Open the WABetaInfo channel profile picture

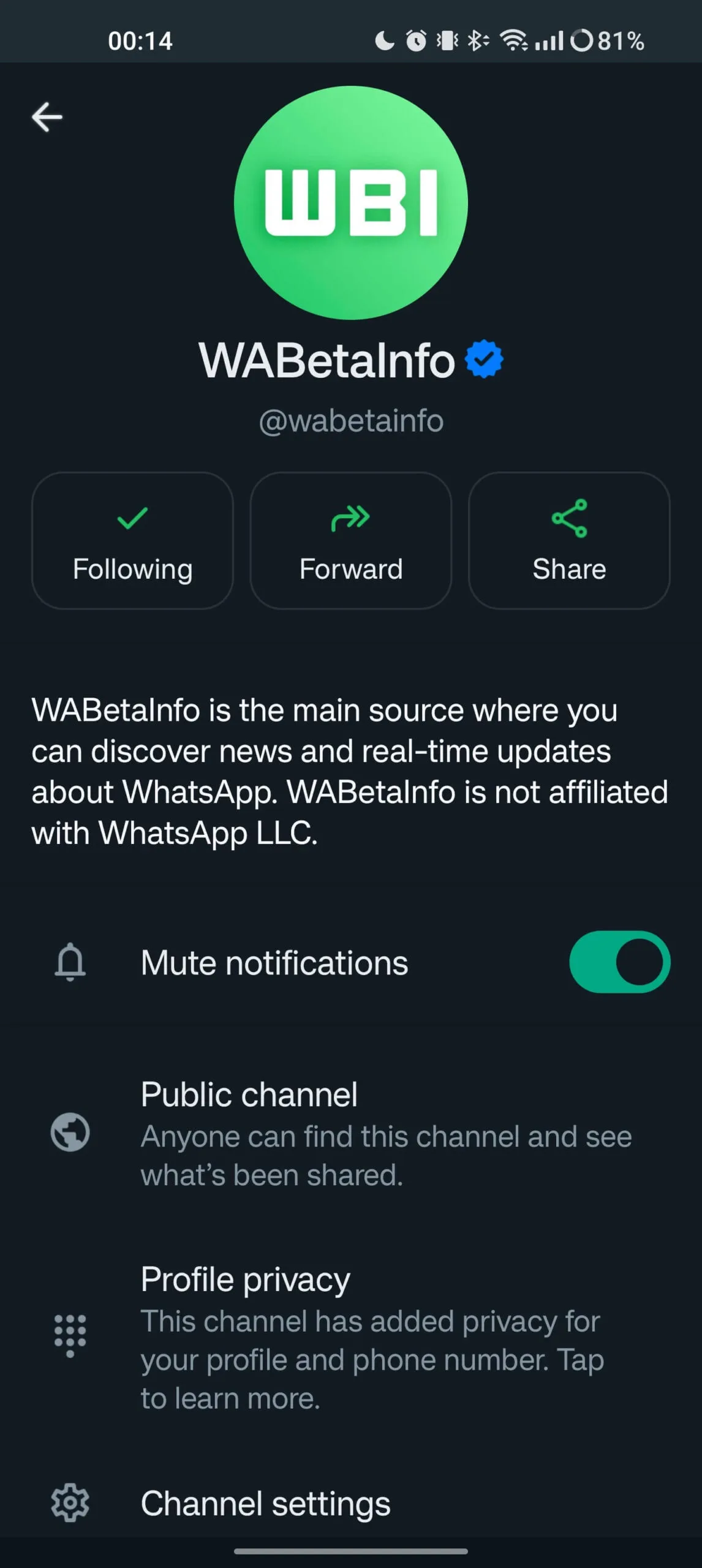tap(351, 203)
